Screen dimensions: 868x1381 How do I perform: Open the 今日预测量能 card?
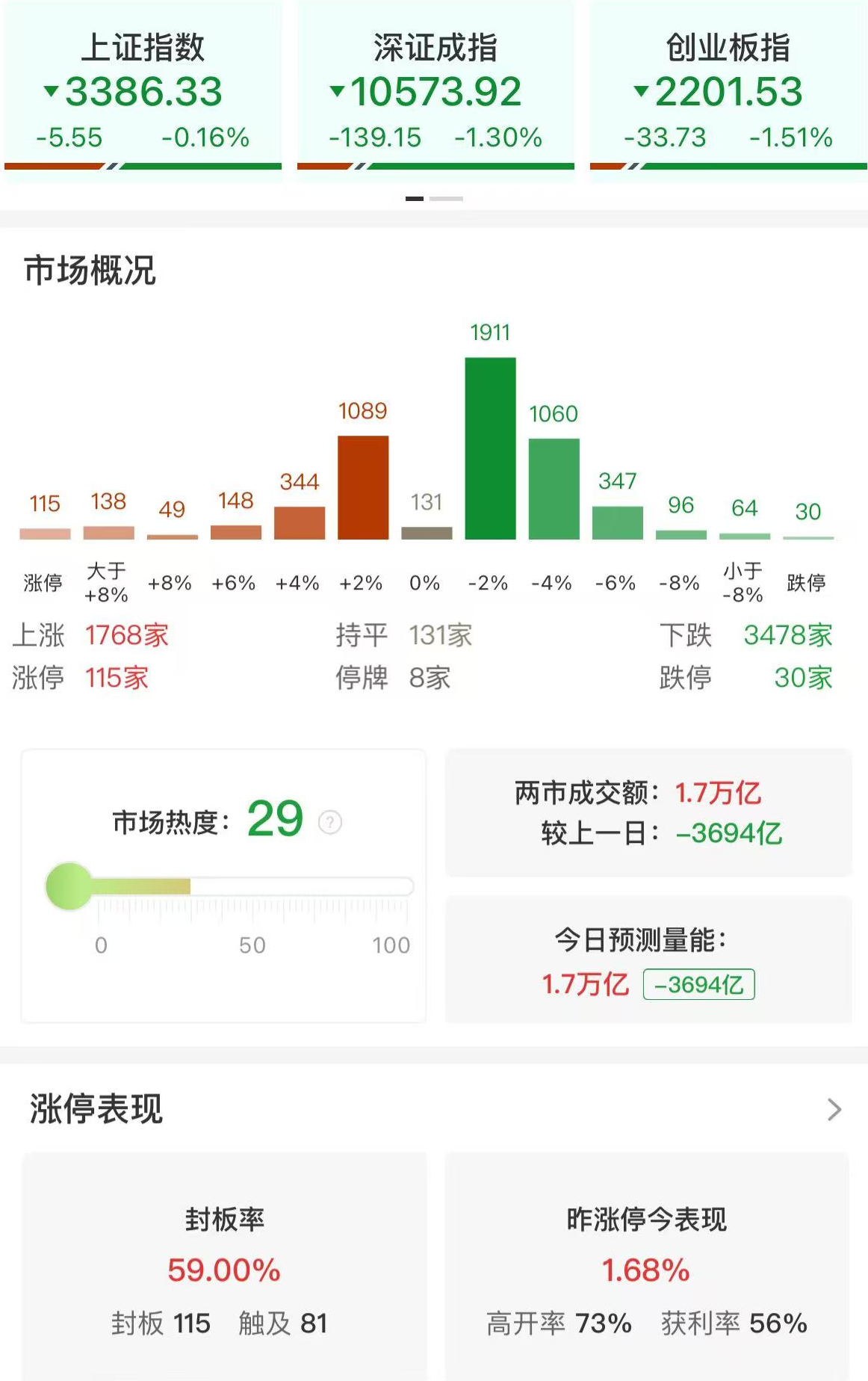click(x=648, y=960)
